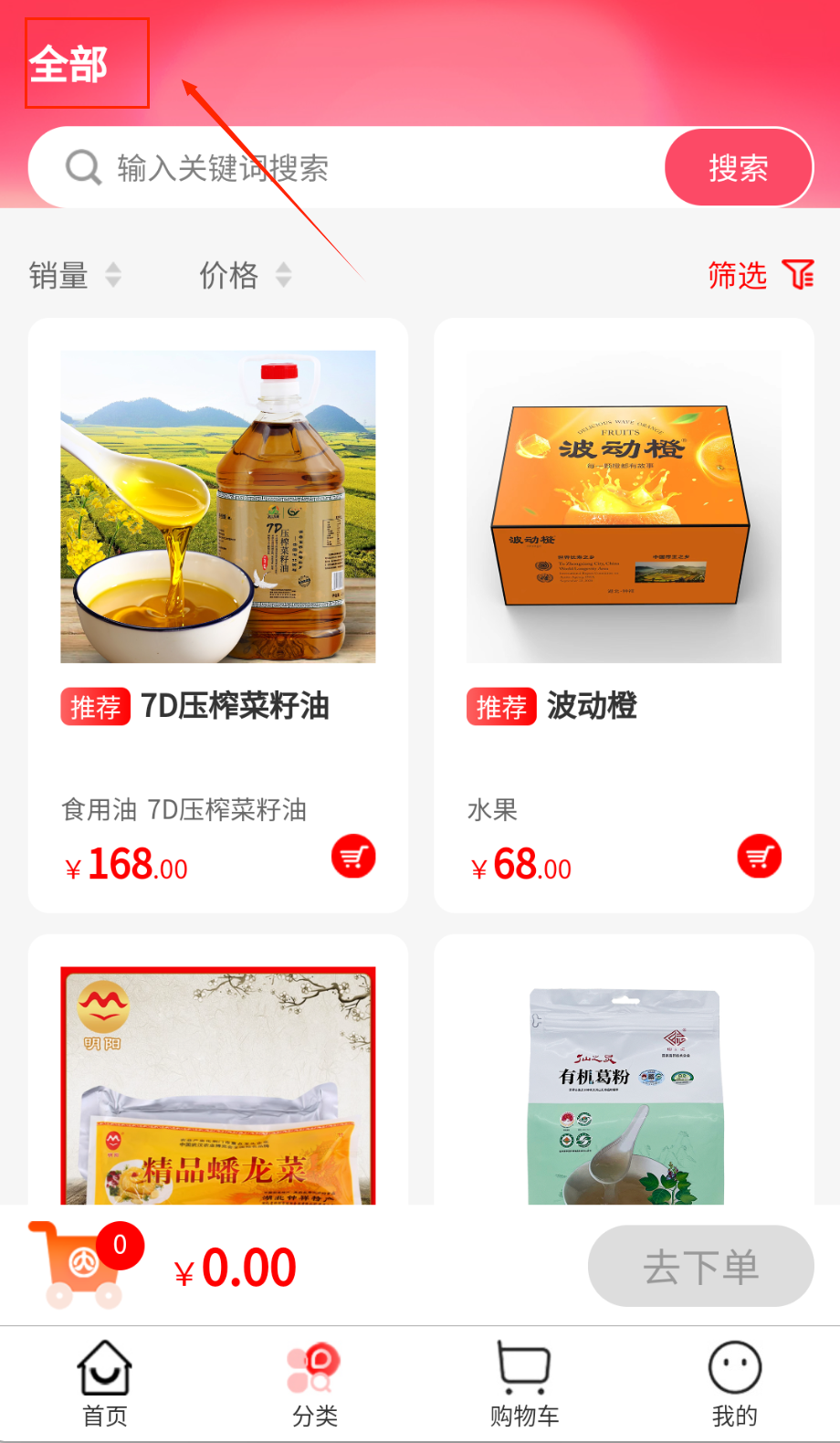This screenshot has width=840, height=1443.
Task: View the 精品蟠龙菜 product
Action: pyautogui.click(x=217, y=1087)
